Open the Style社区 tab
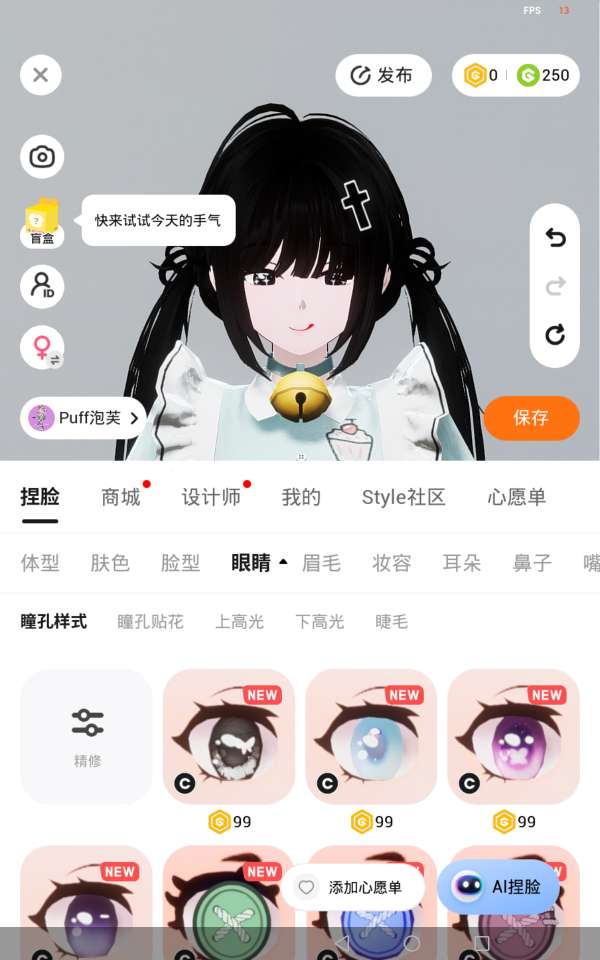 pos(403,497)
